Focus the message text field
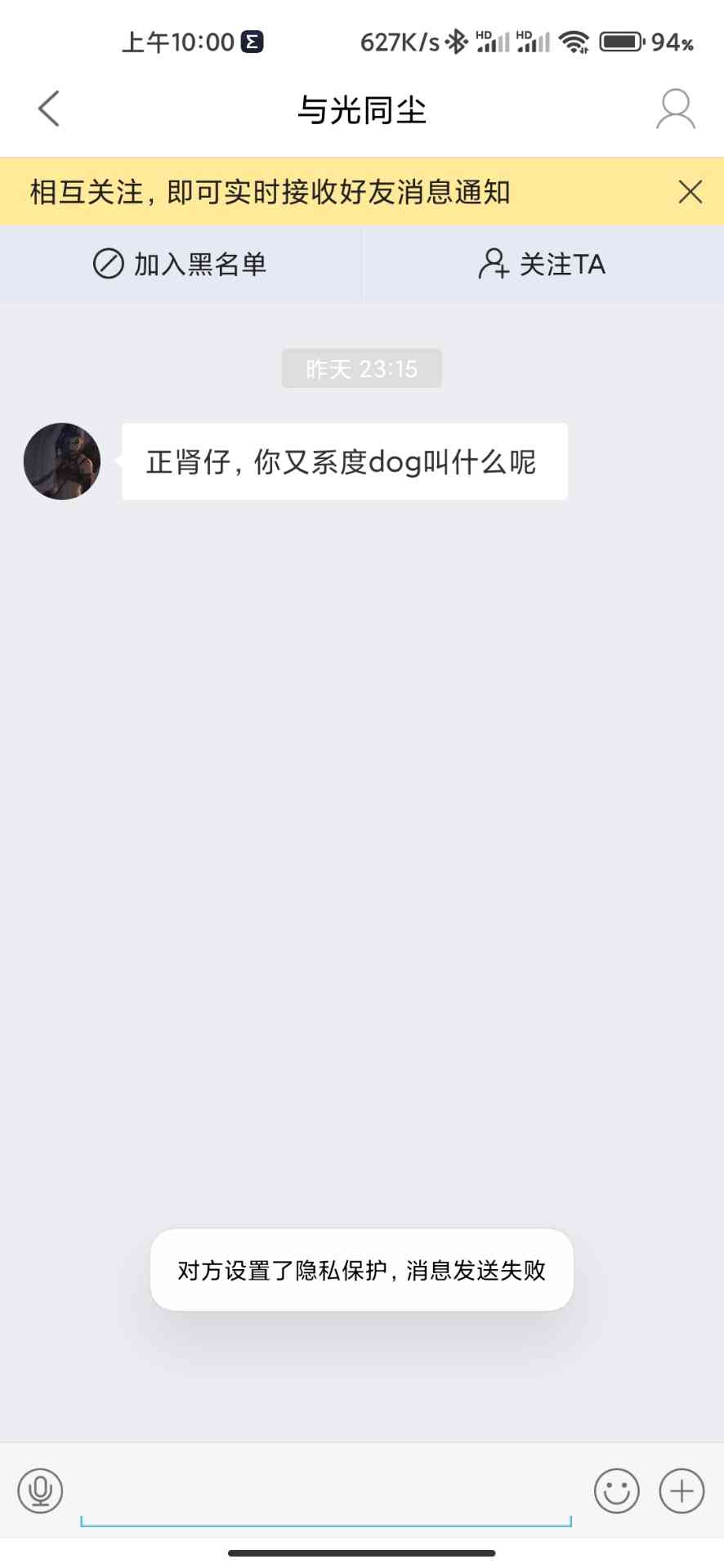 (x=325, y=1494)
